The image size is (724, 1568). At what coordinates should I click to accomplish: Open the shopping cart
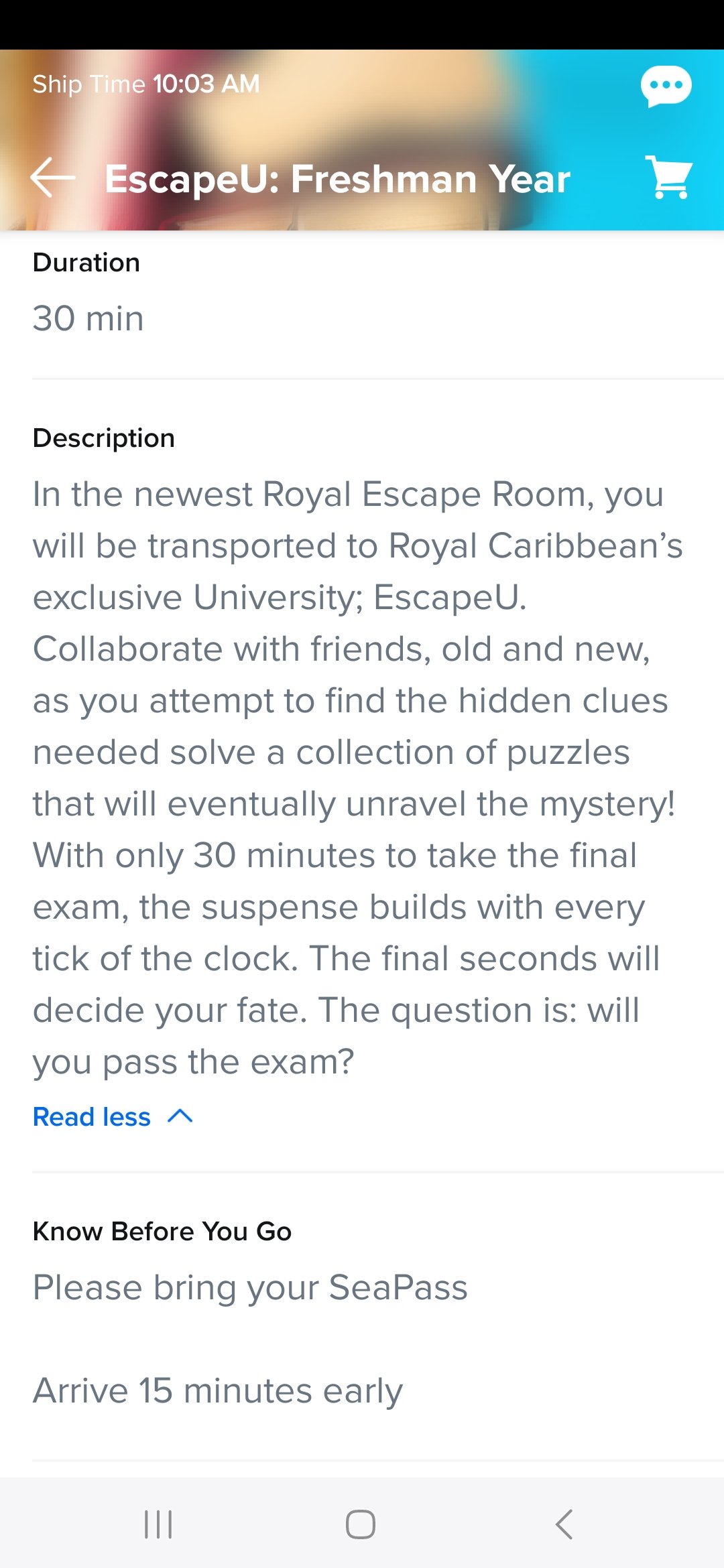pyautogui.click(x=668, y=178)
